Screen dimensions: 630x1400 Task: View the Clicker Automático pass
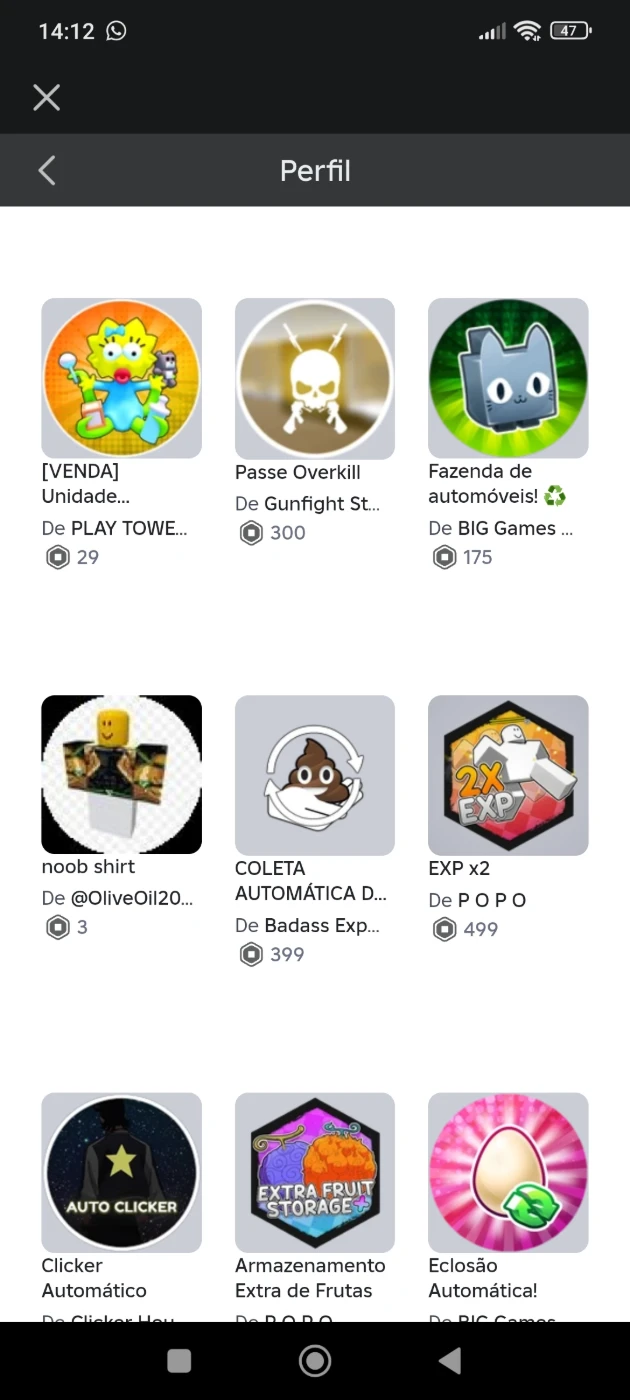[x=121, y=1172]
